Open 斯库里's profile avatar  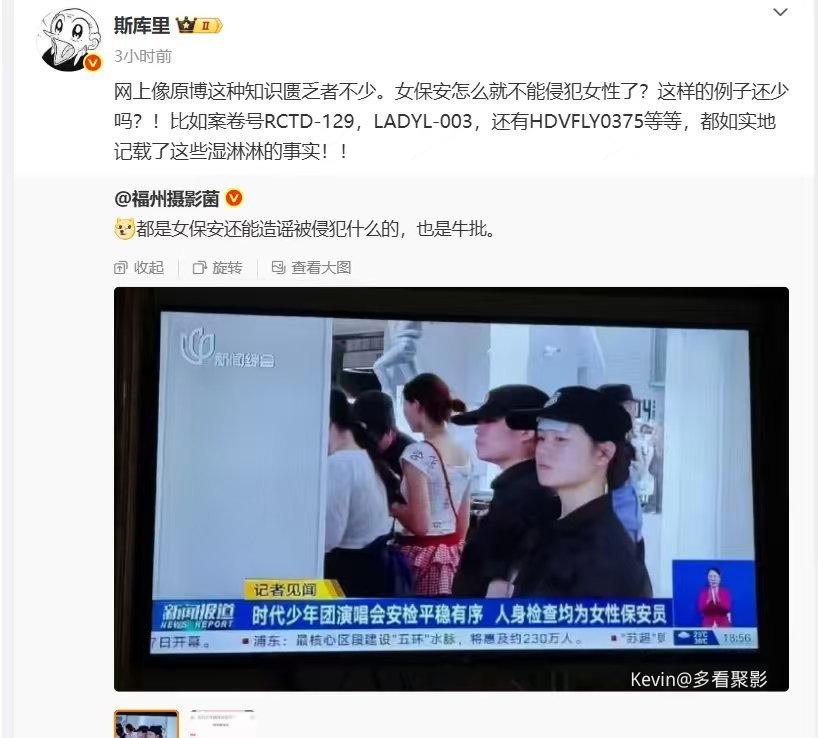point(69,42)
